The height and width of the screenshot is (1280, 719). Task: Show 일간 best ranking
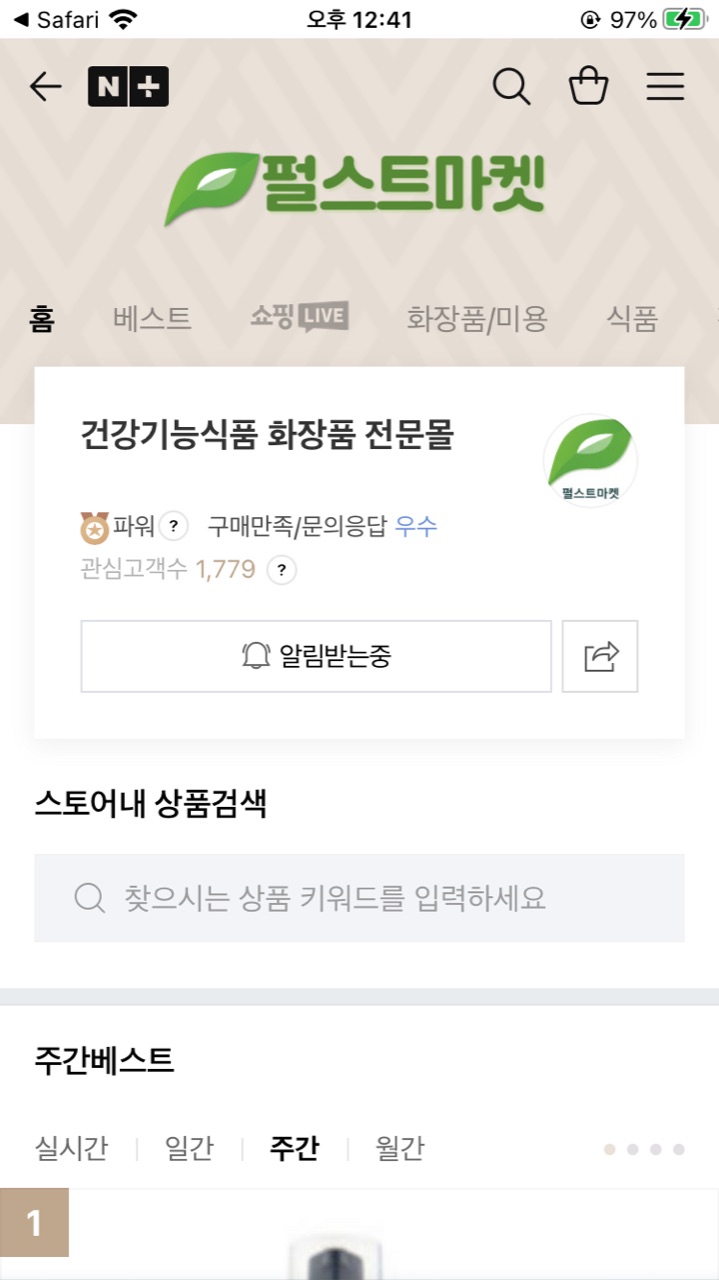pos(189,1148)
